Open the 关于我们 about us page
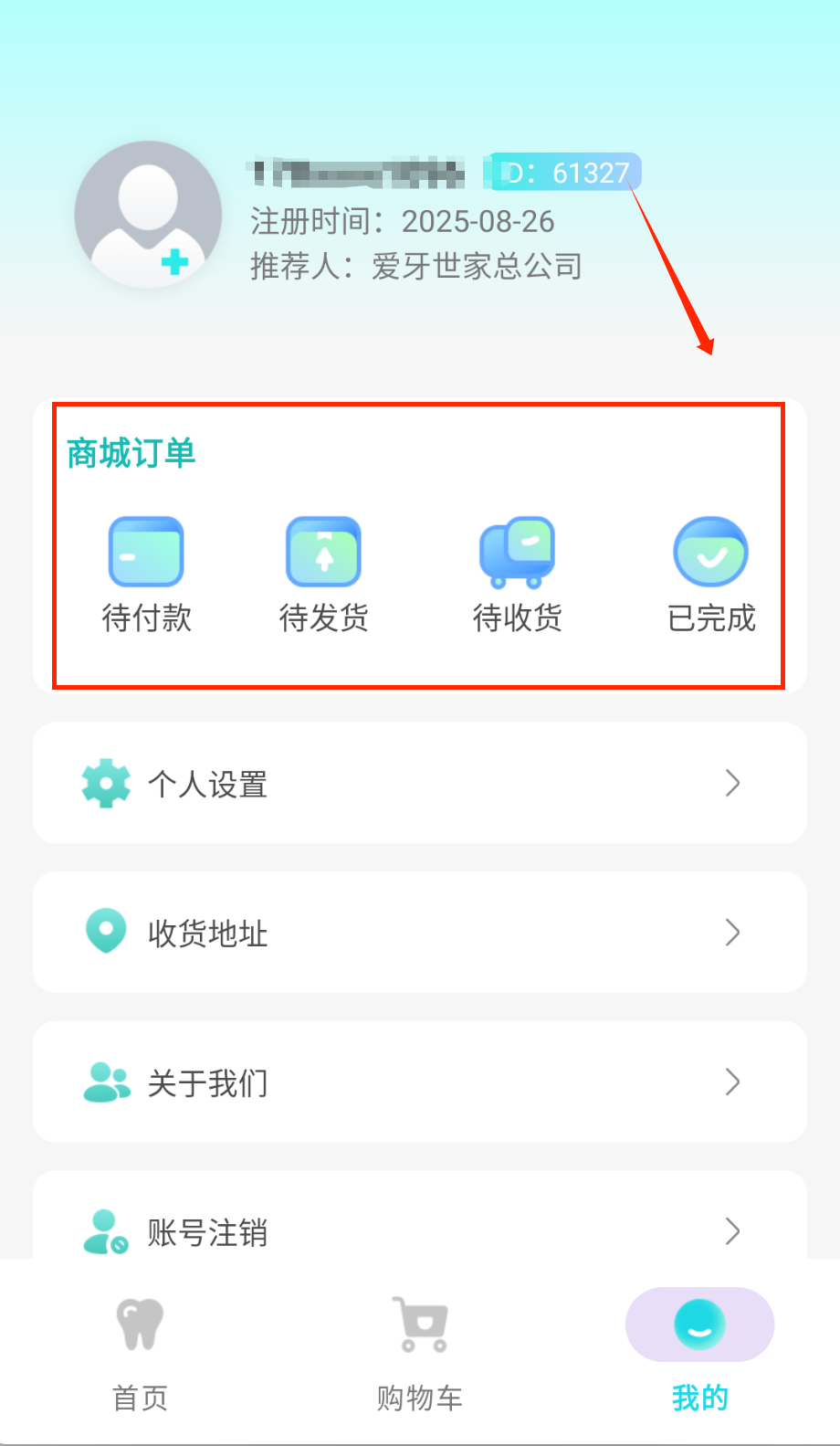The width and height of the screenshot is (840, 1446). click(x=419, y=1082)
